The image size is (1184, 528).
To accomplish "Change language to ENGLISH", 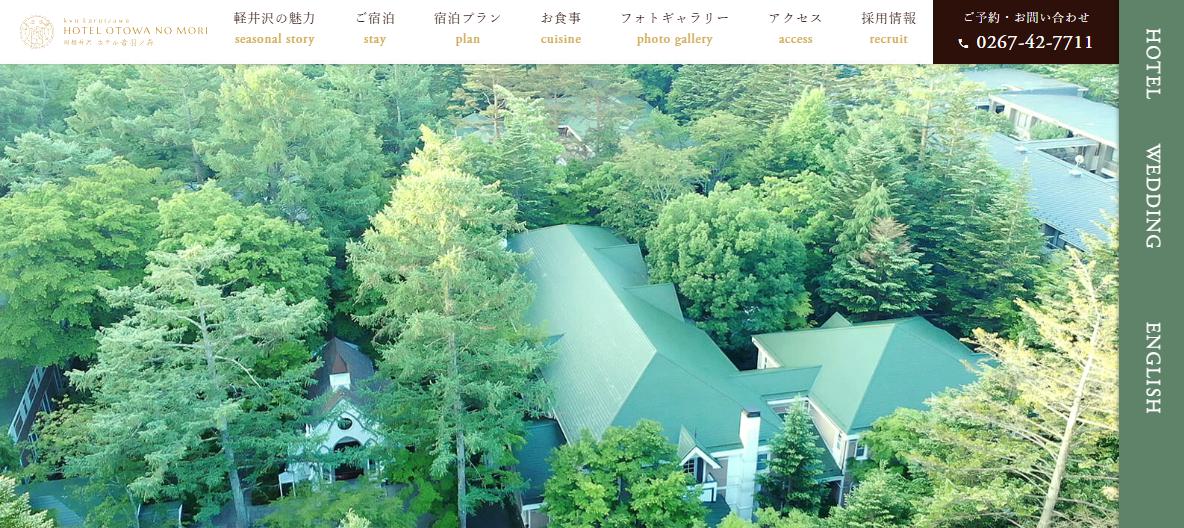I will pos(1152,367).
